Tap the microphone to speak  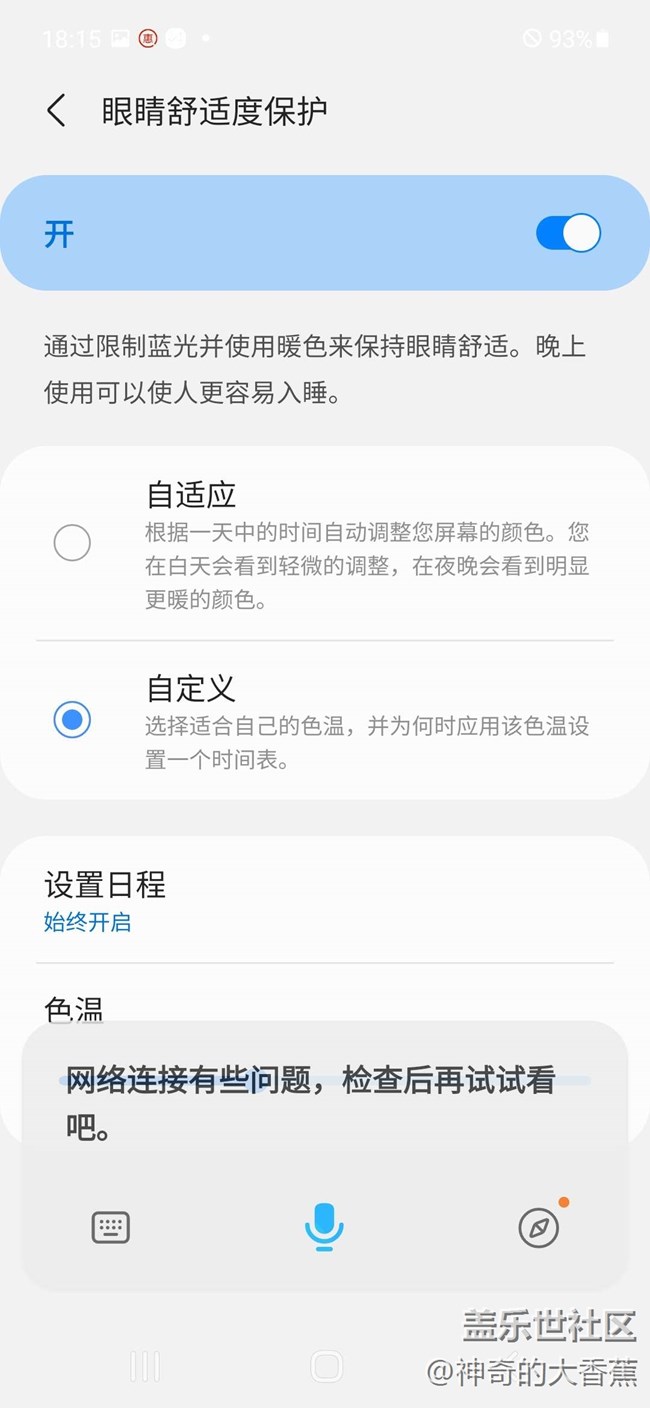click(324, 1227)
